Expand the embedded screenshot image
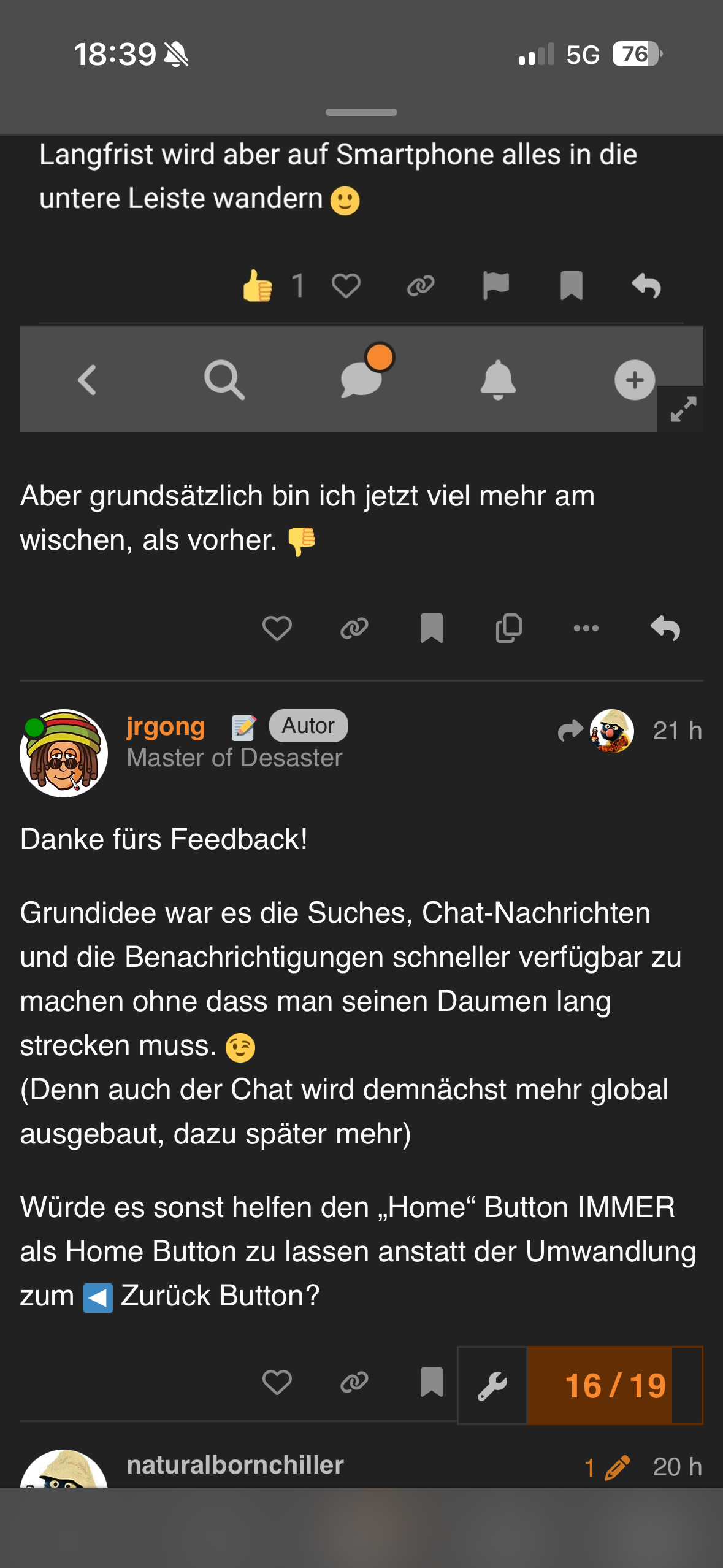This screenshot has height=1568, width=723. (683, 409)
